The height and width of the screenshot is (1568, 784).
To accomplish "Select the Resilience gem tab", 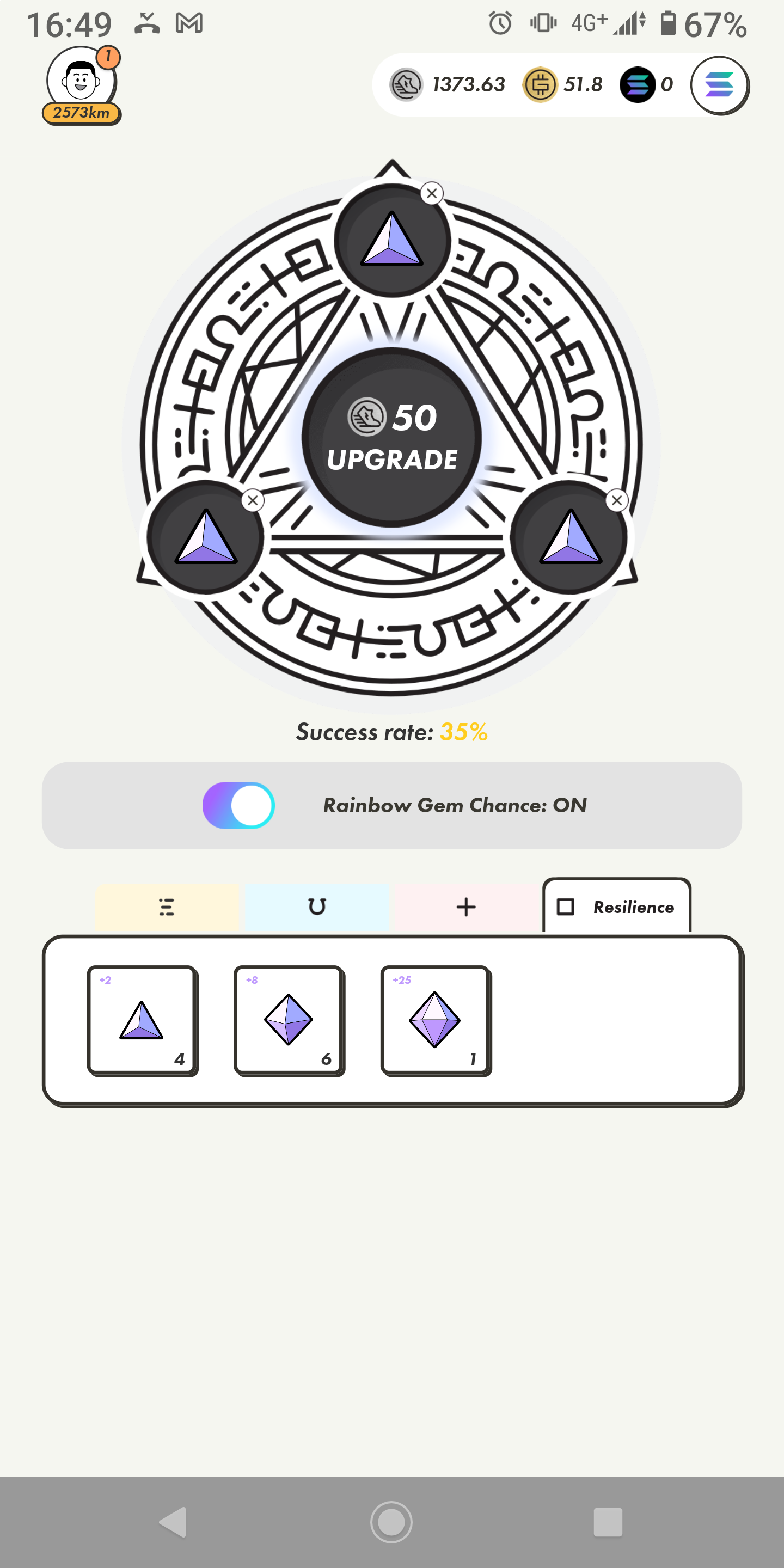I will pyautogui.click(x=617, y=906).
